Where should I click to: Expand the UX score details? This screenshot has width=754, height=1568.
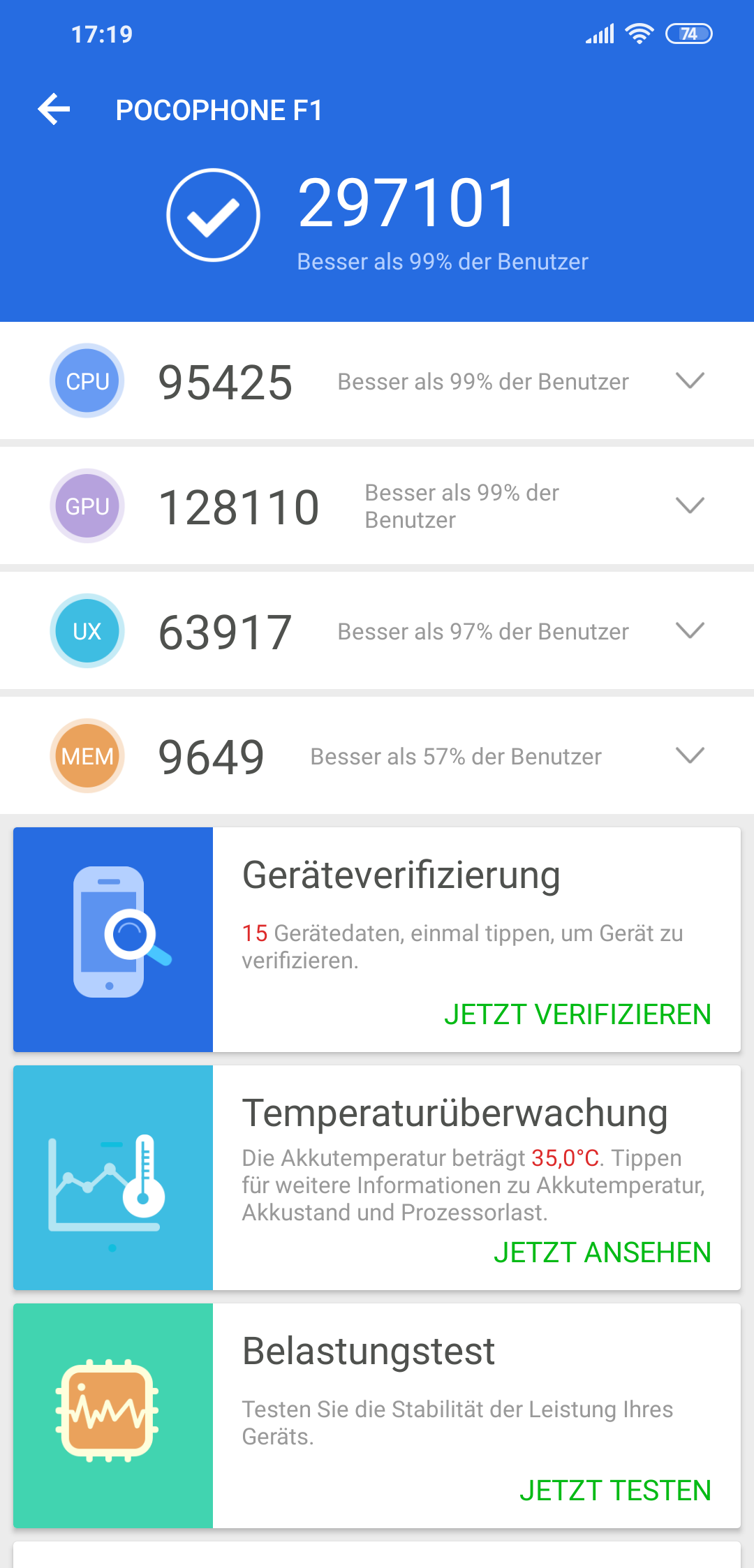click(x=690, y=630)
